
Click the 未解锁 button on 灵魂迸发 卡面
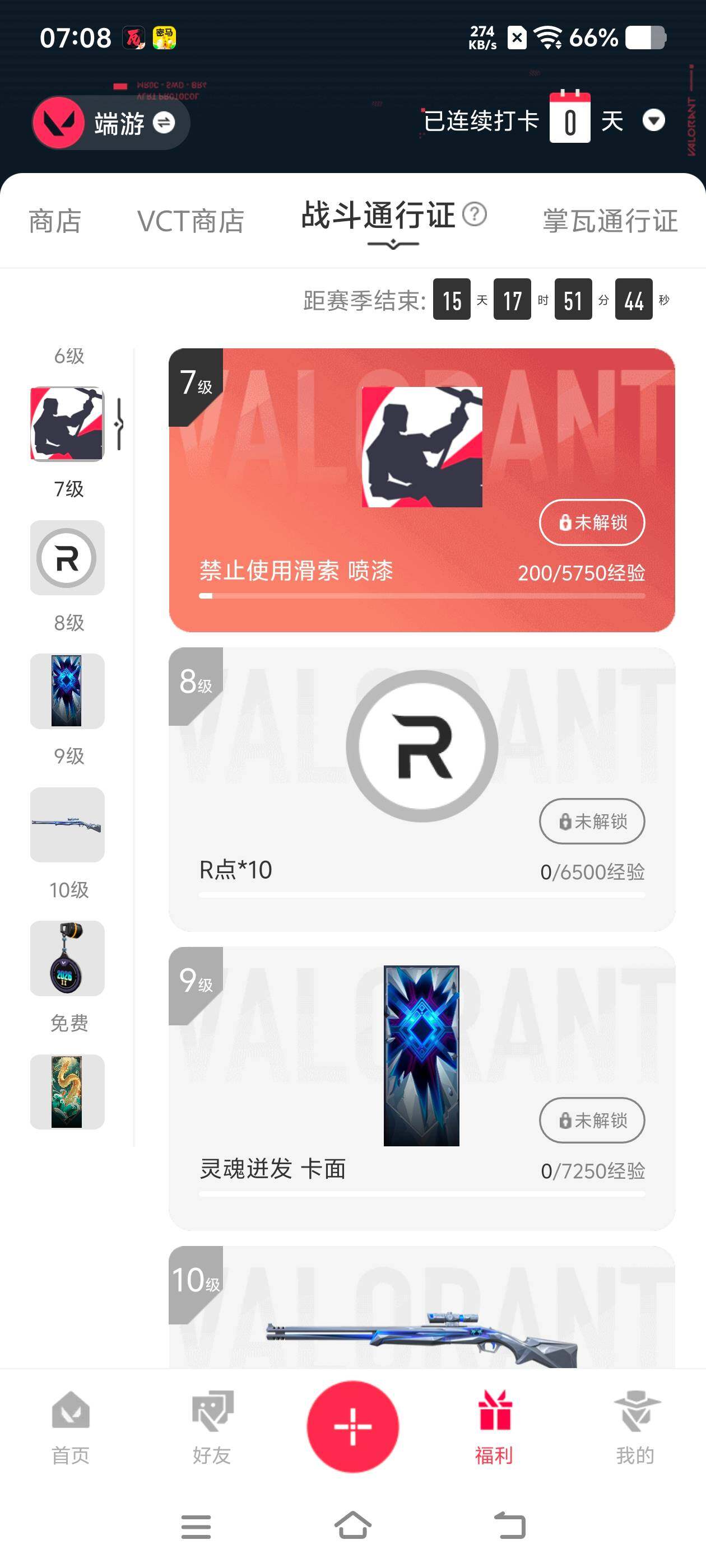591,1120
